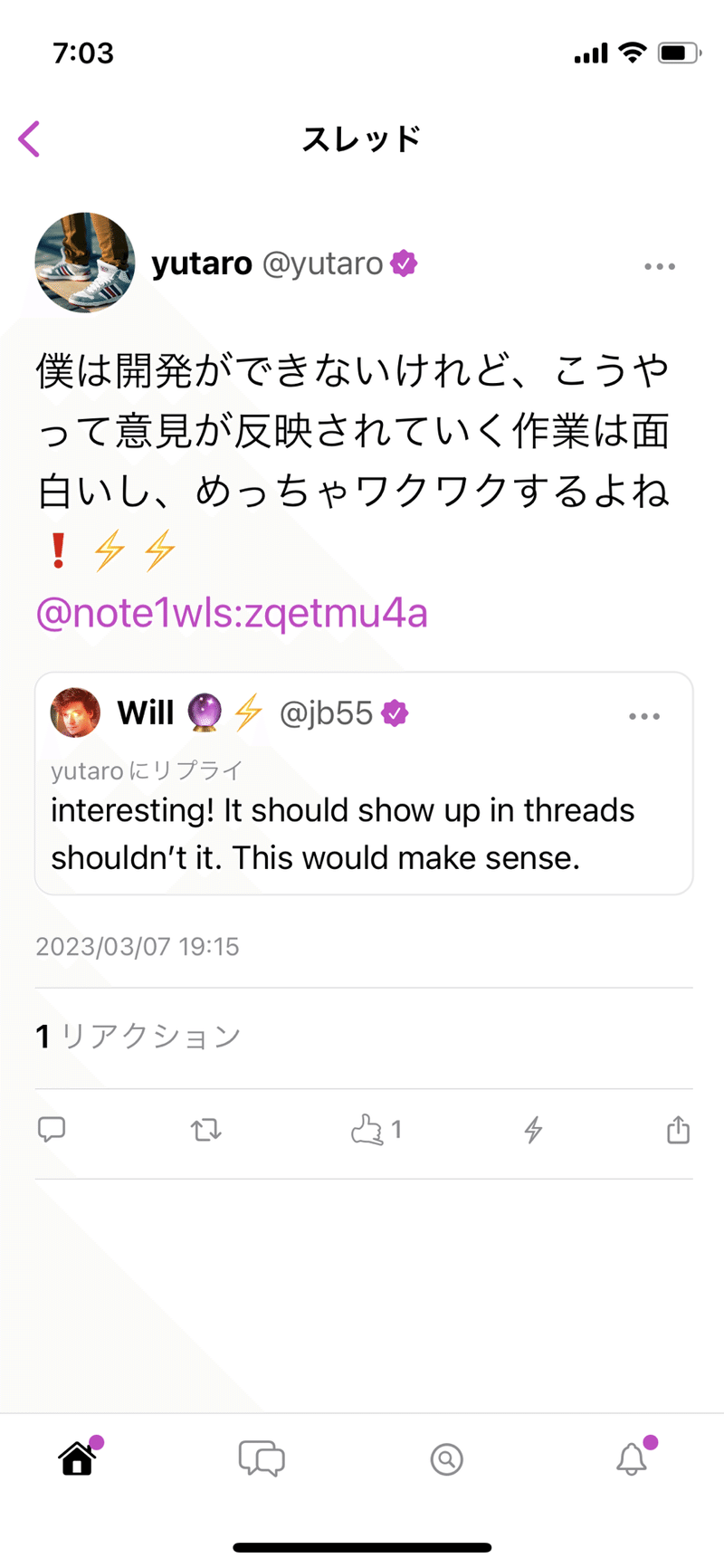This screenshot has height=1568, width=724.
Task: Zap the note with the lightning icon
Action: point(534,1130)
